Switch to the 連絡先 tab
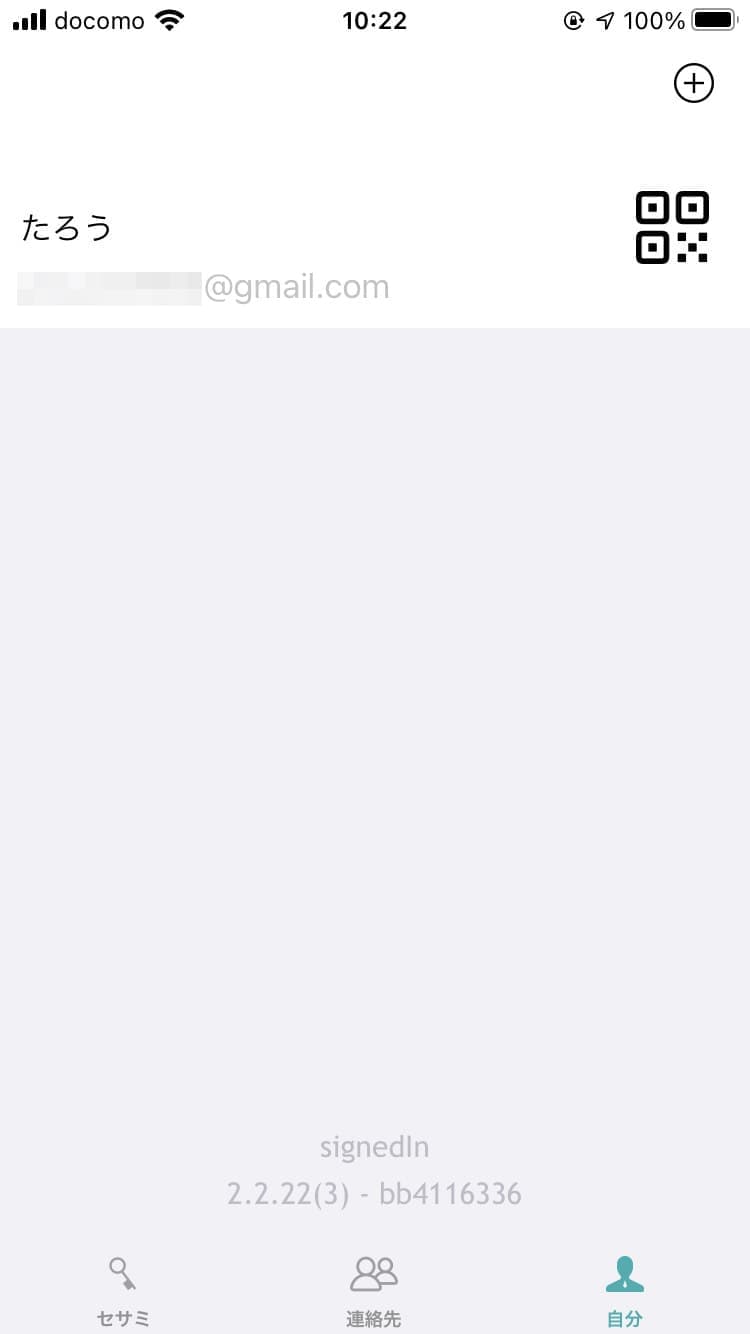 pyautogui.click(x=374, y=1290)
